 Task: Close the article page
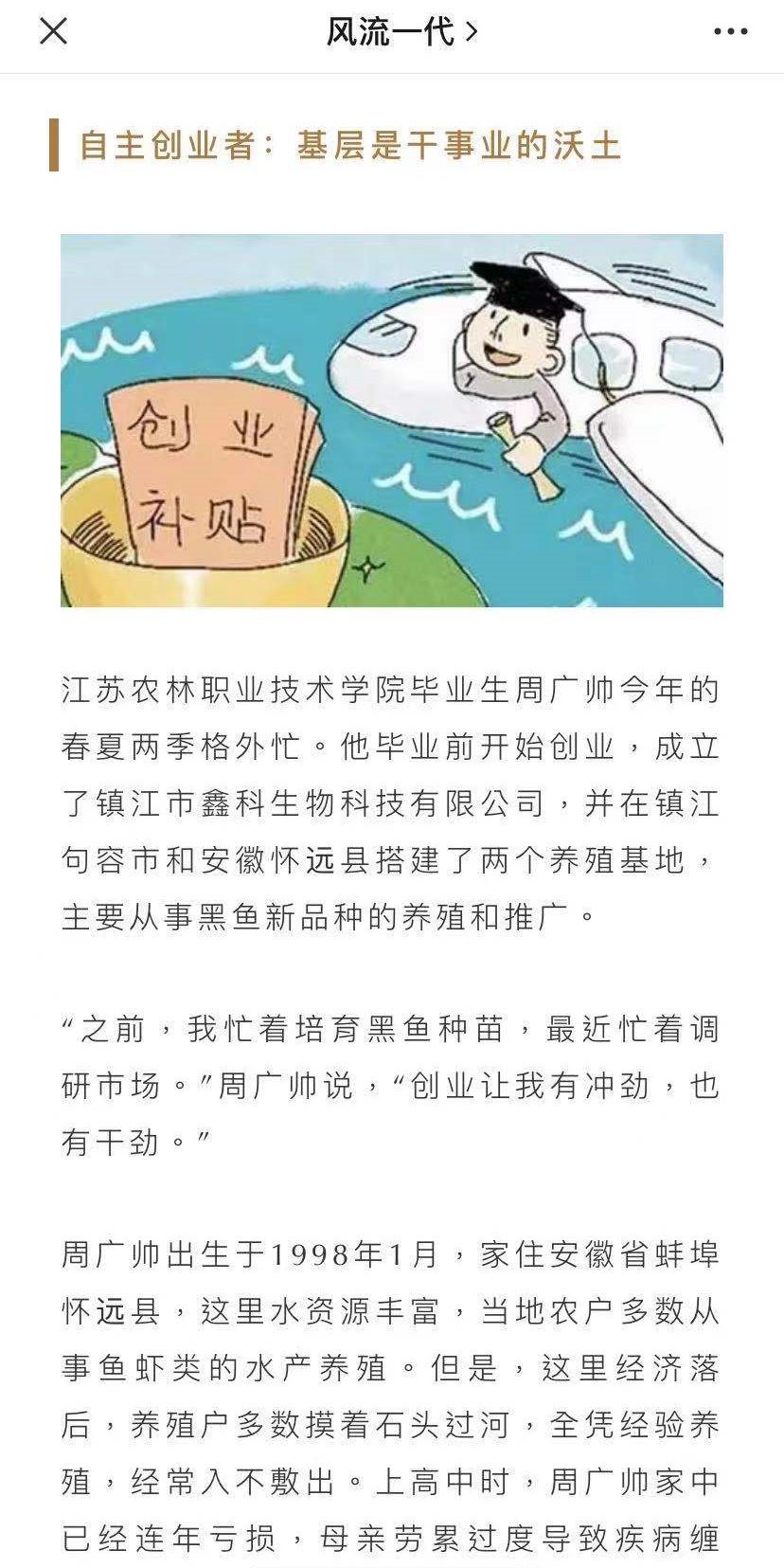[53, 32]
